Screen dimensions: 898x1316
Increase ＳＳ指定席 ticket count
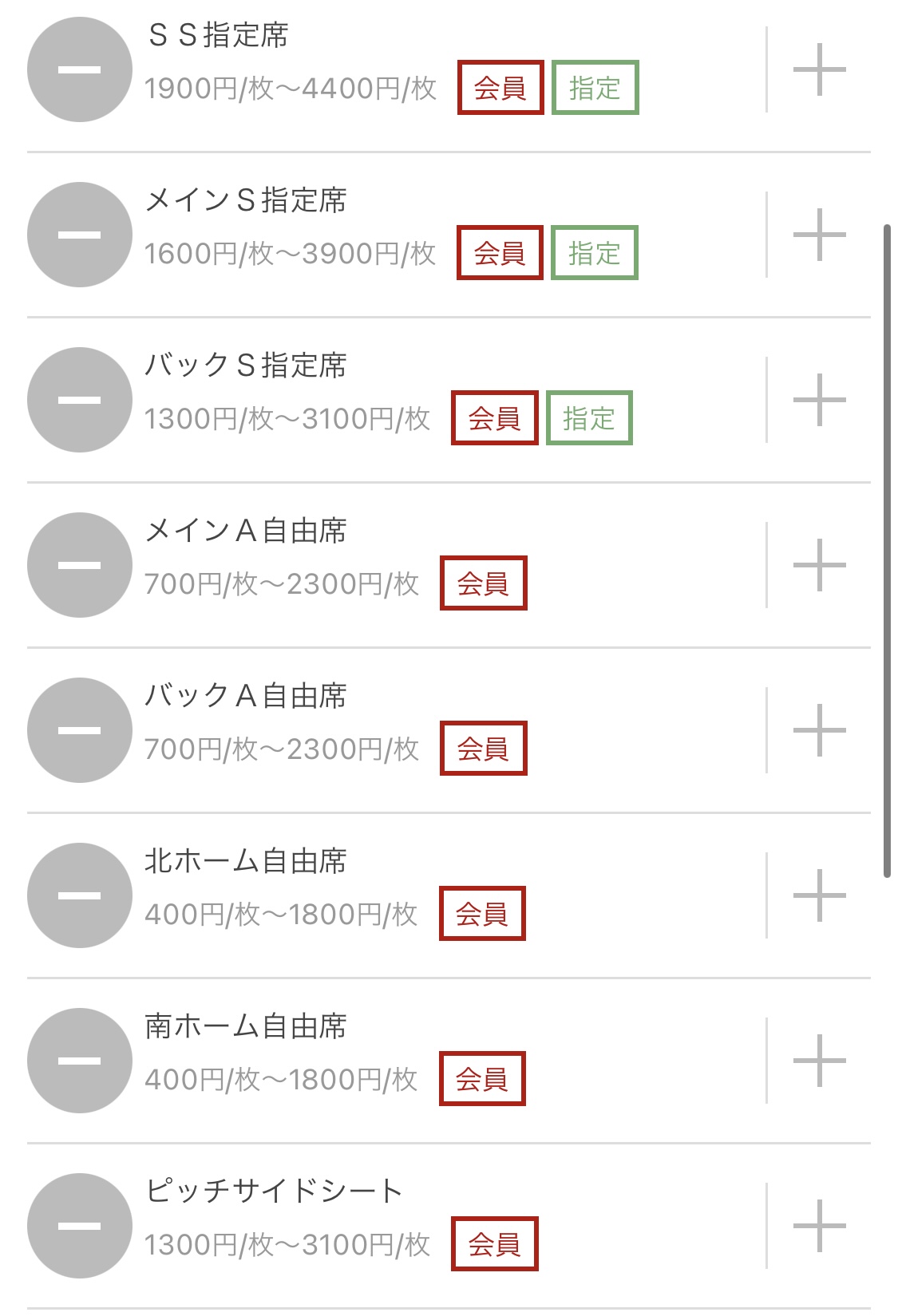click(x=819, y=69)
